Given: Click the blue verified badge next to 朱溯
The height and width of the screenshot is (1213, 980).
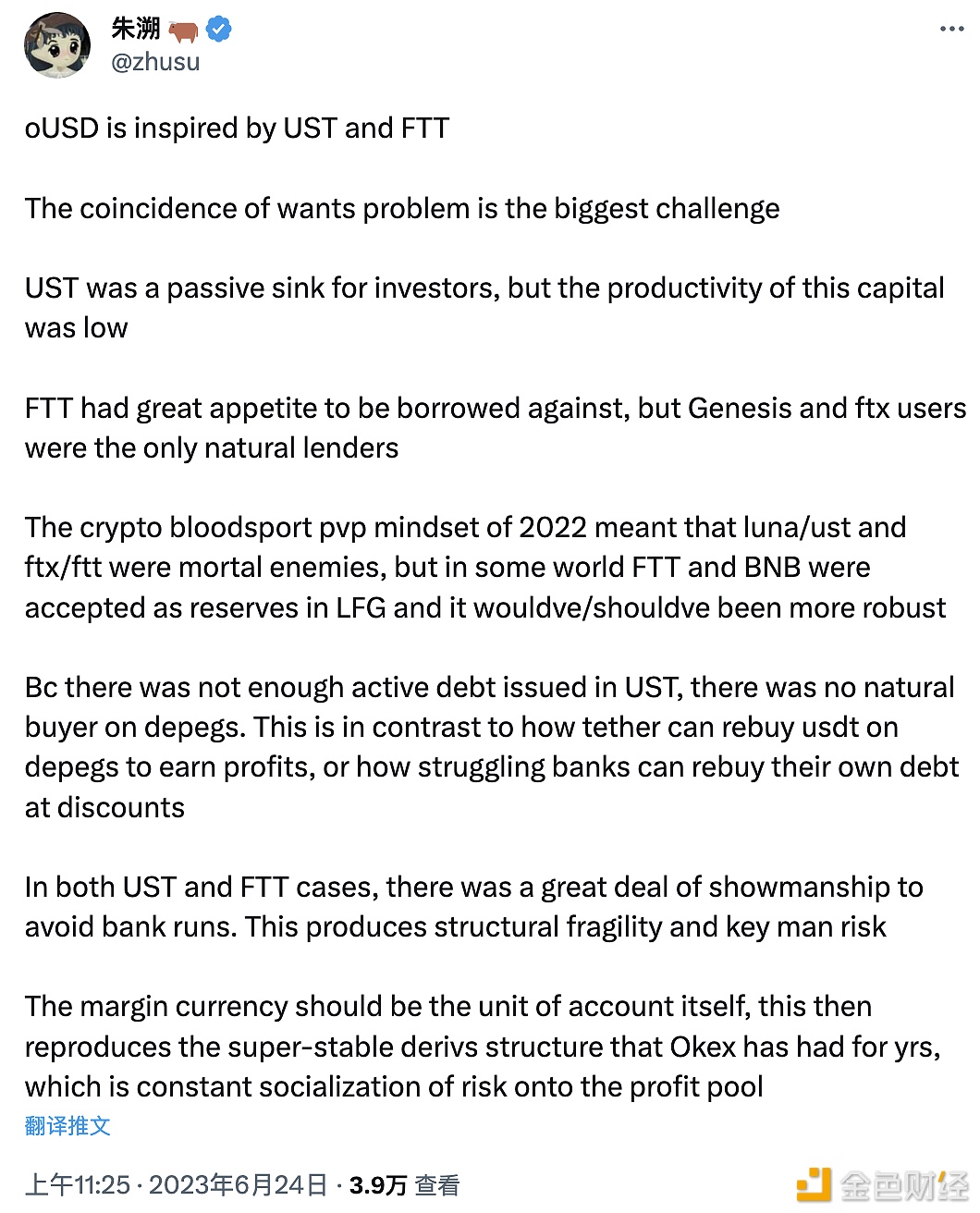Looking at the screenshot, I should point(216,29).
